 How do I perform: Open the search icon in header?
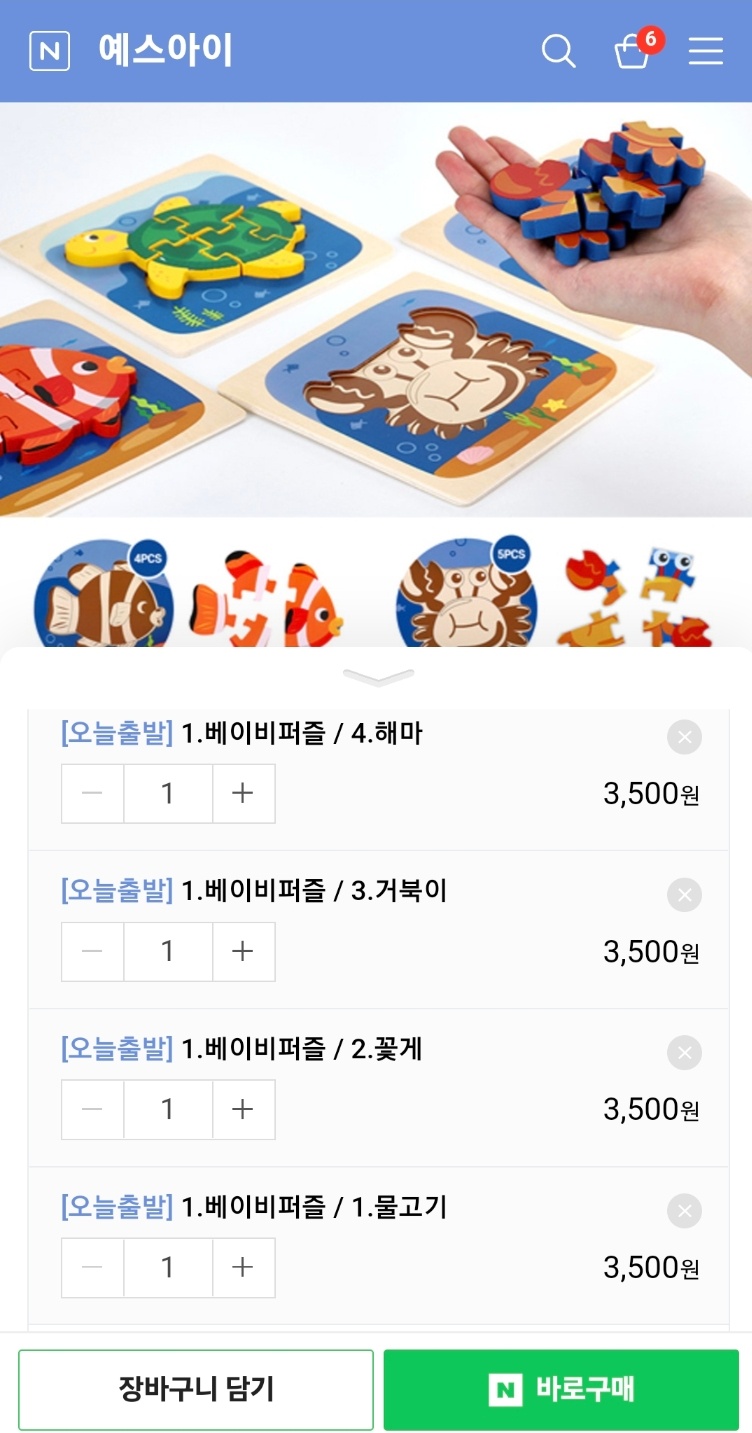558,51
